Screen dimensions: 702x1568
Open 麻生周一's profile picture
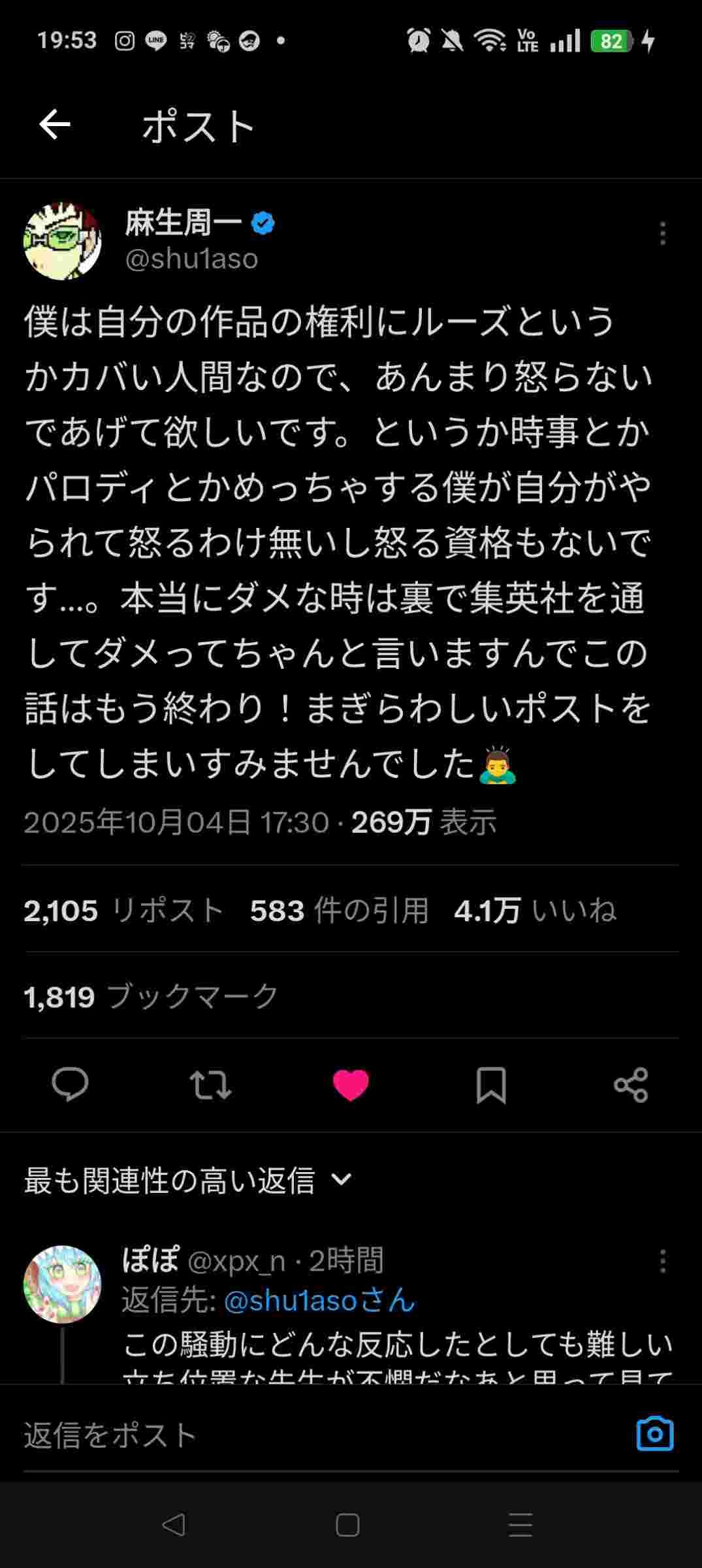tap(63, 240)
